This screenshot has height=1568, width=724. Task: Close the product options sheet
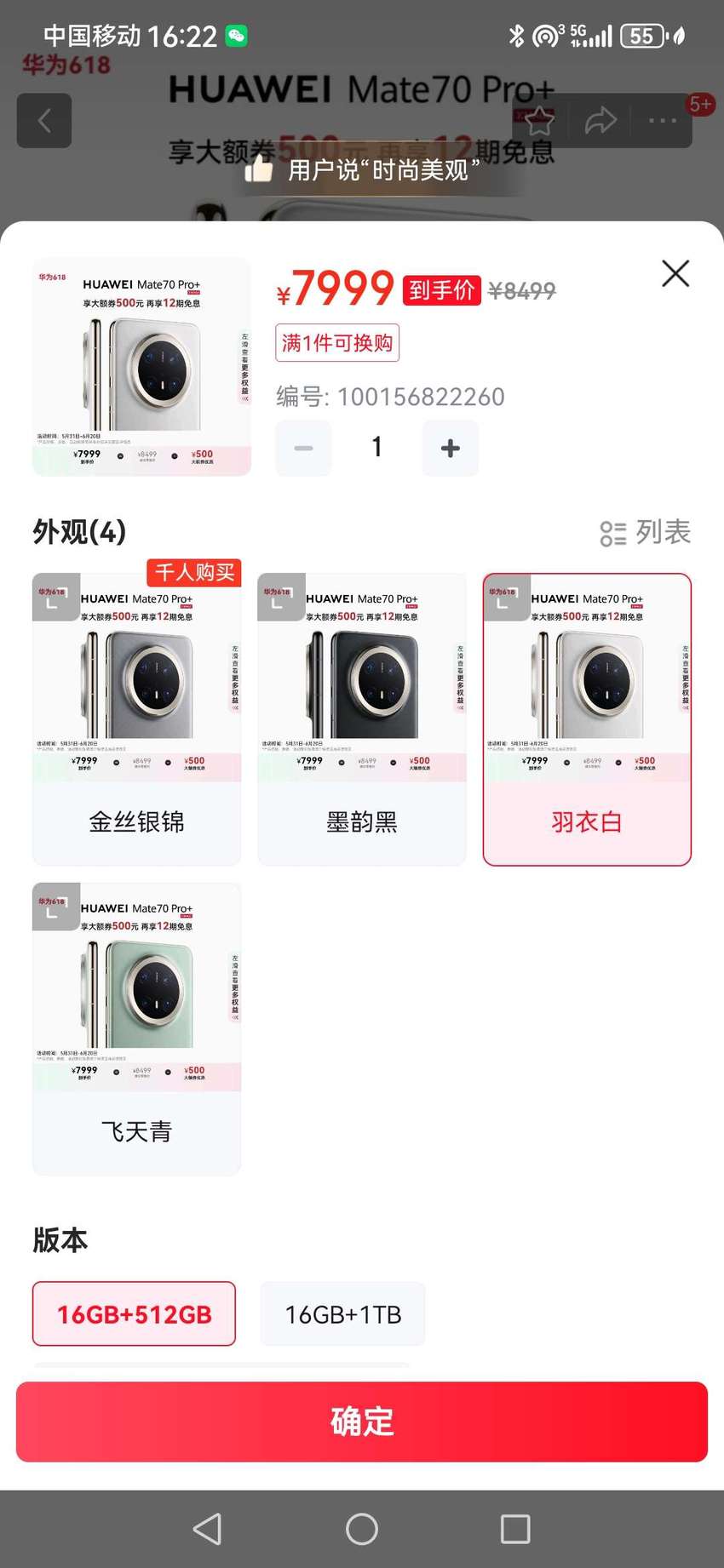point(675,273)
